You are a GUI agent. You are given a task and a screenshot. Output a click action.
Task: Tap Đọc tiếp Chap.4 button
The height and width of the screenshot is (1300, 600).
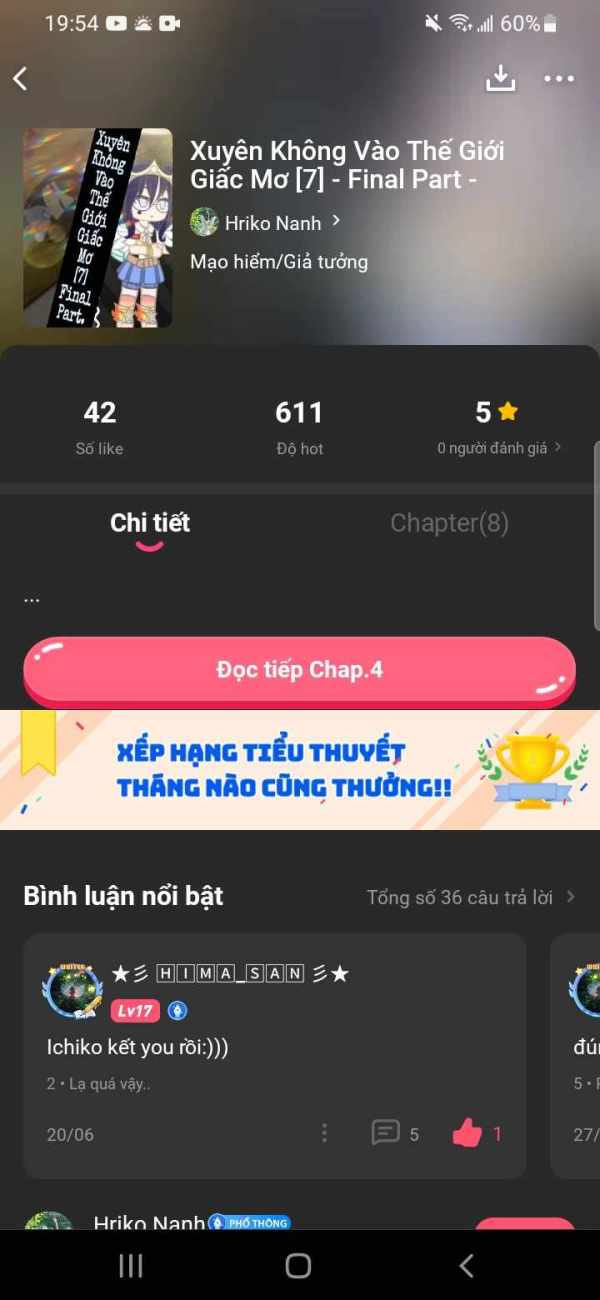(x=300, y=670)
